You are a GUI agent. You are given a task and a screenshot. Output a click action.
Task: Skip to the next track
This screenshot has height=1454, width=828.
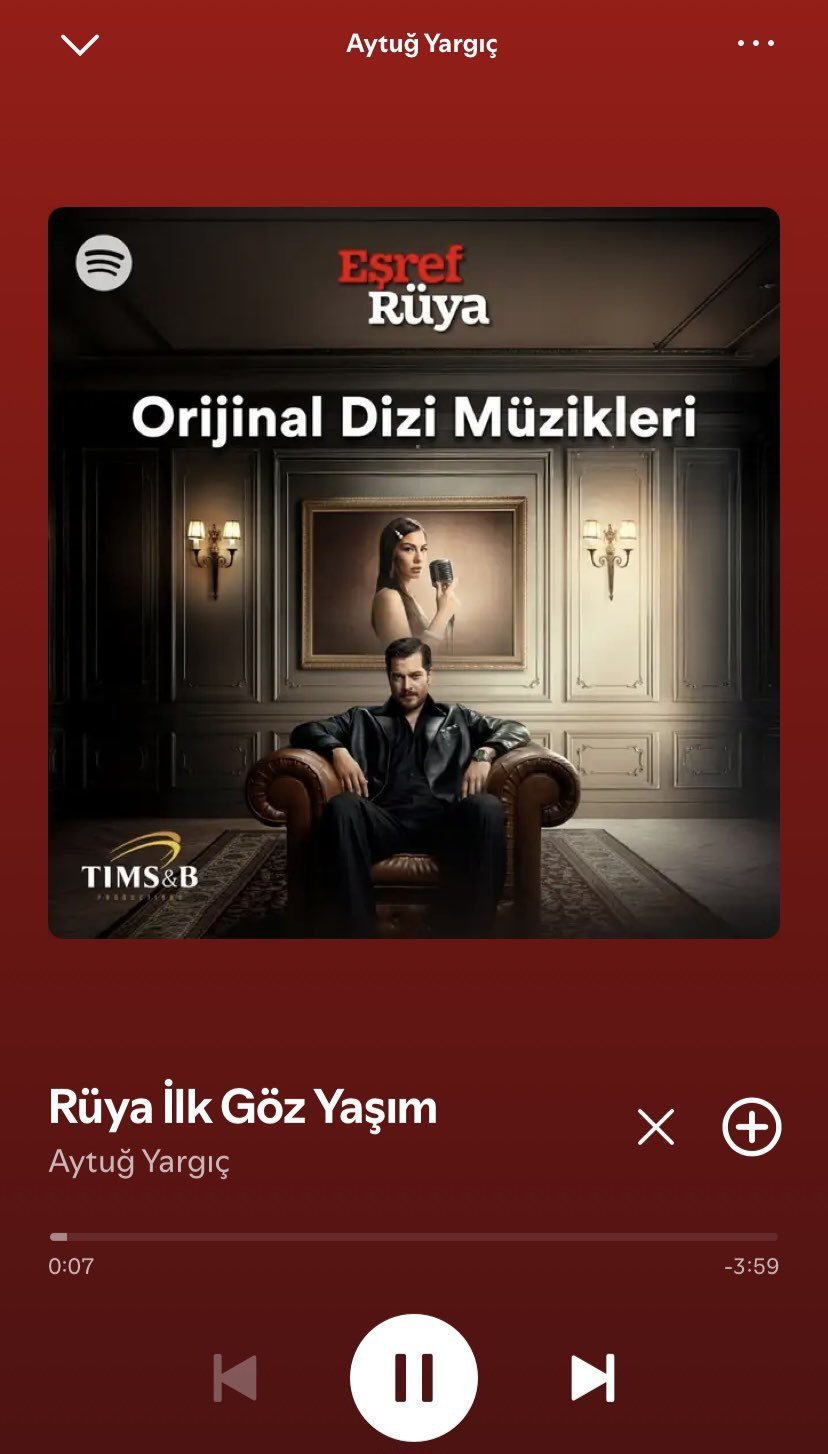[593, 1378]
